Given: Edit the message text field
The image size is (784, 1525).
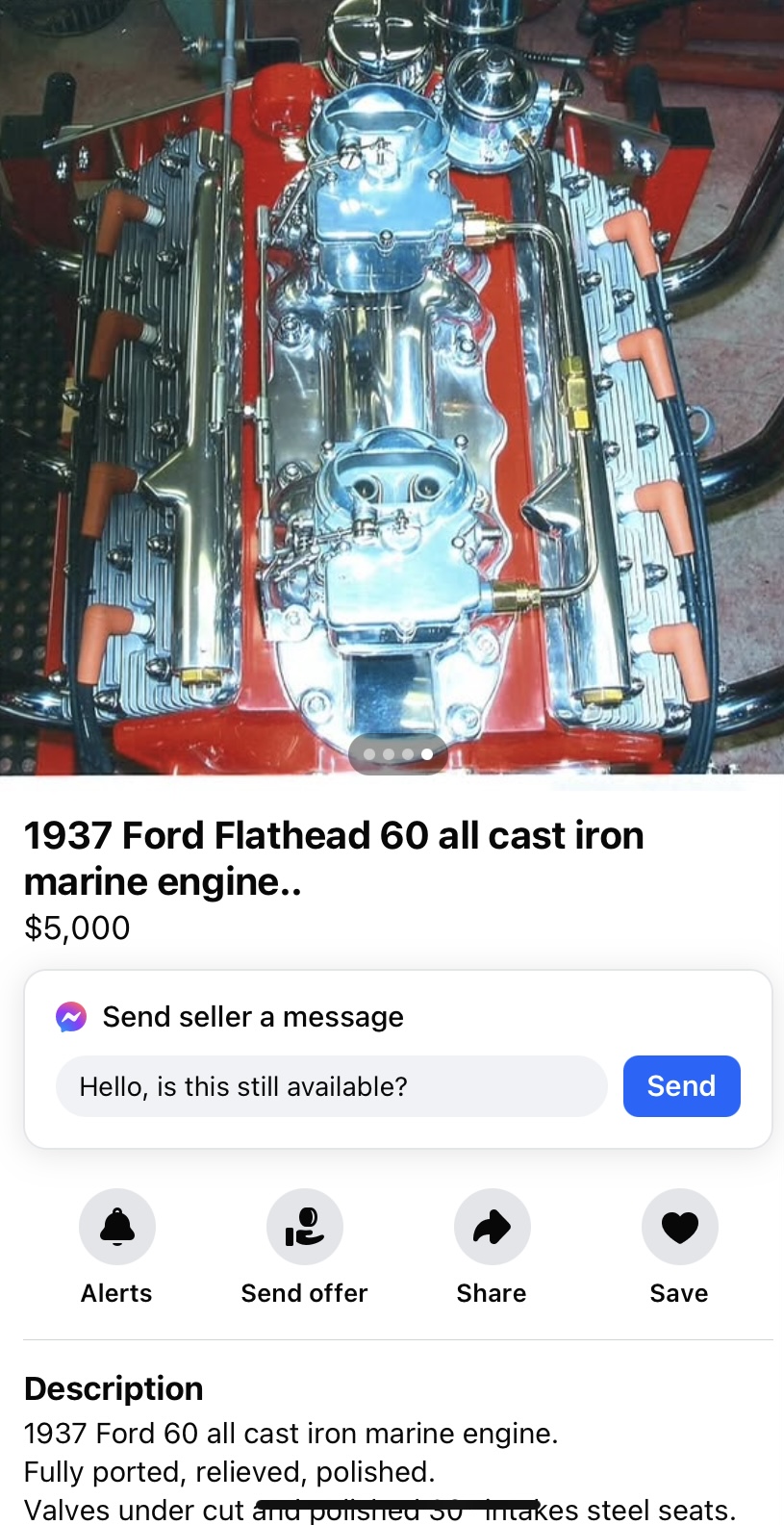Looking at the screenshot, I should [331, 1086].
